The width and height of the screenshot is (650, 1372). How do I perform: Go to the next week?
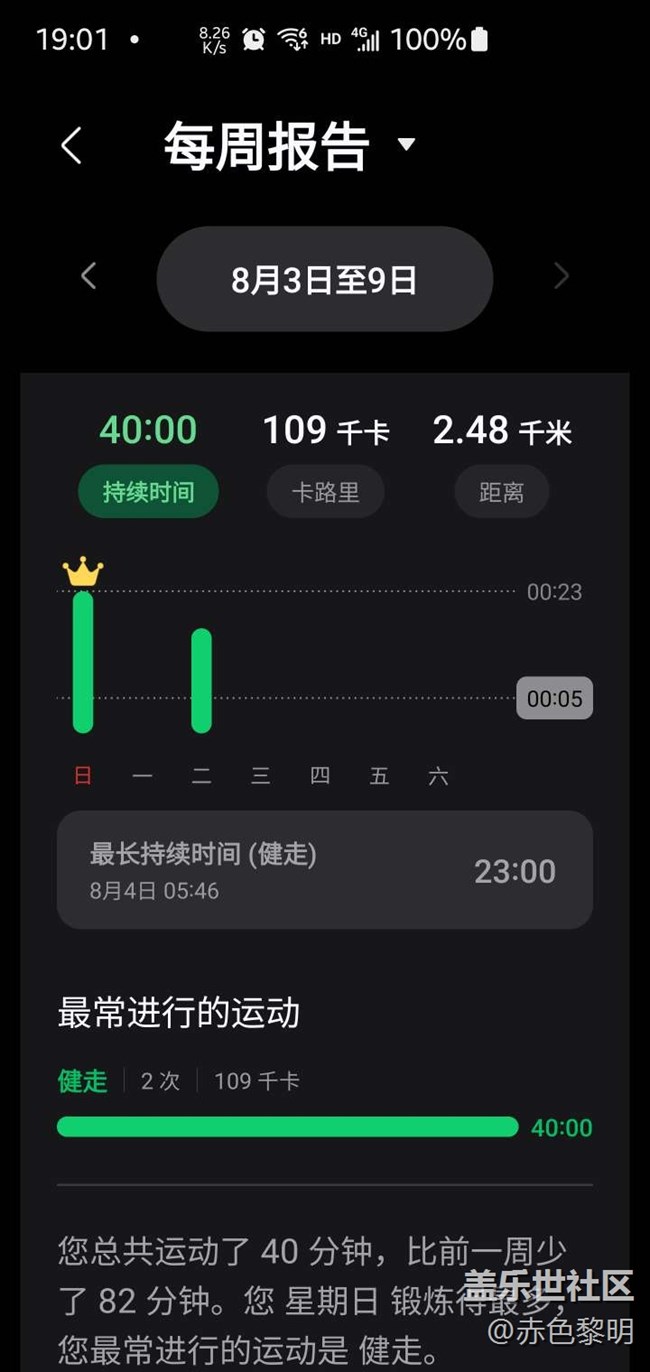[x=561, y=276]
